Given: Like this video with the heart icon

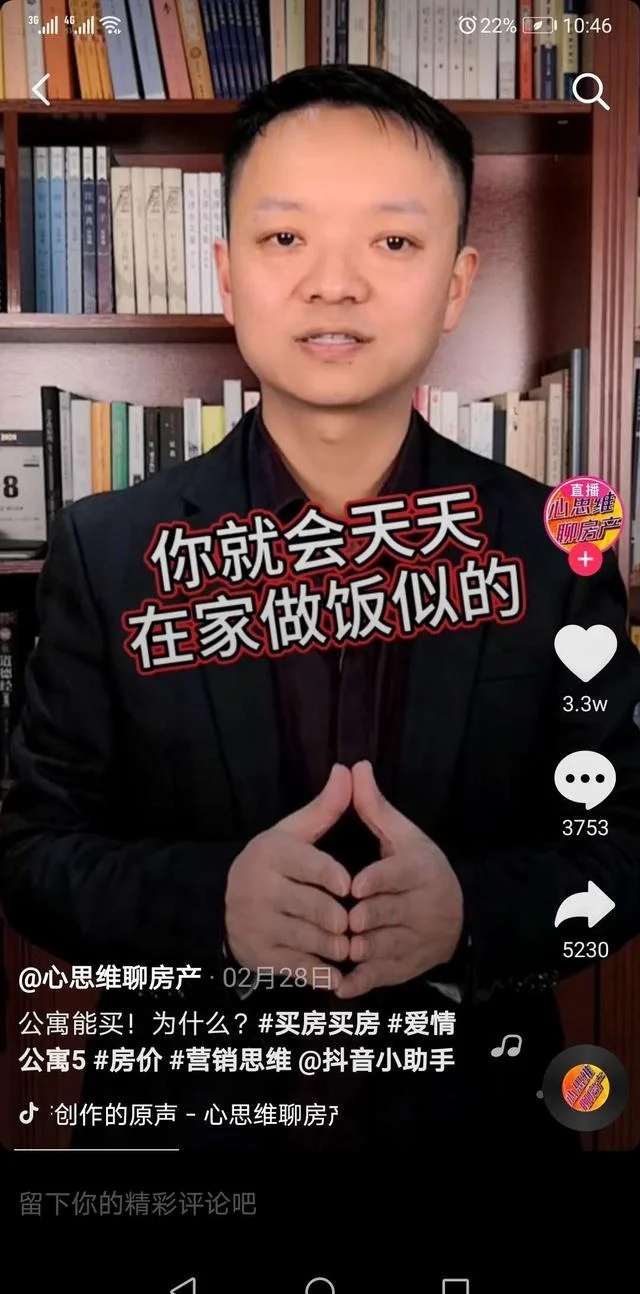Looking at the screenshot, I should 585,653.
